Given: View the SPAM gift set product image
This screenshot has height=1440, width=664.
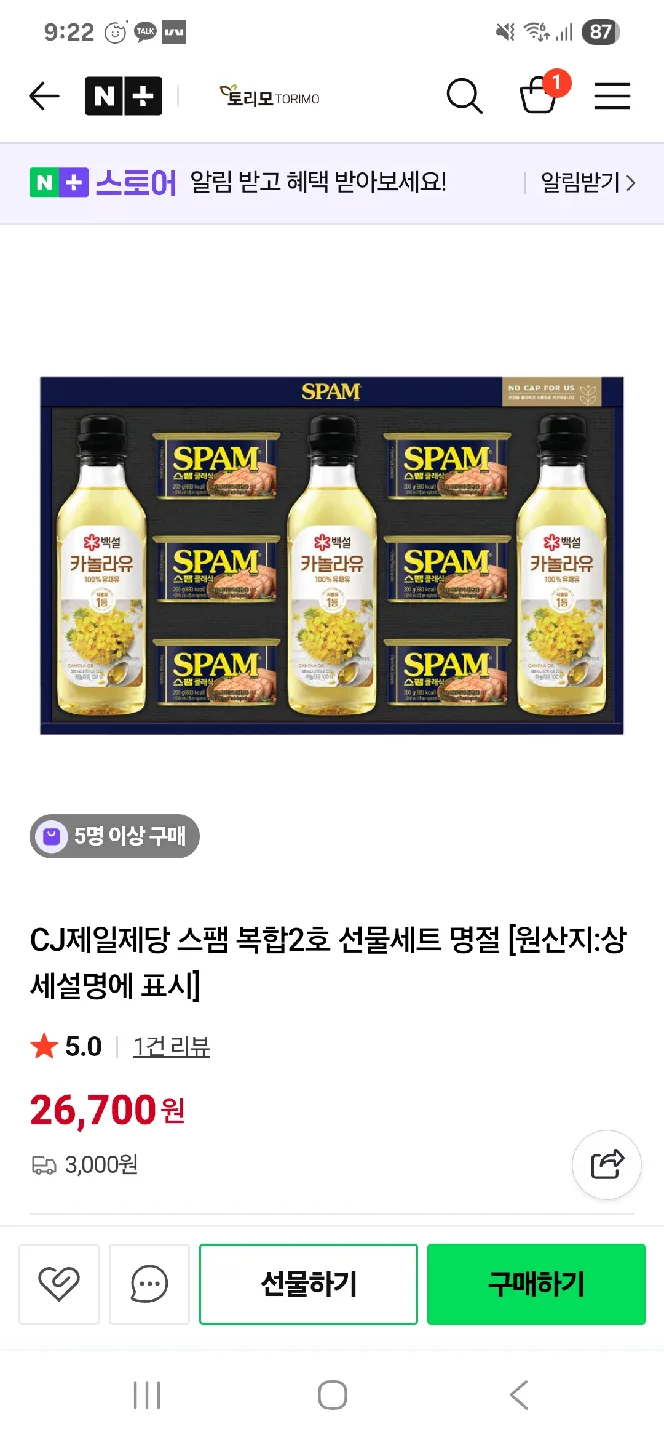Looking at the screenshot, I should pos(332,555).
